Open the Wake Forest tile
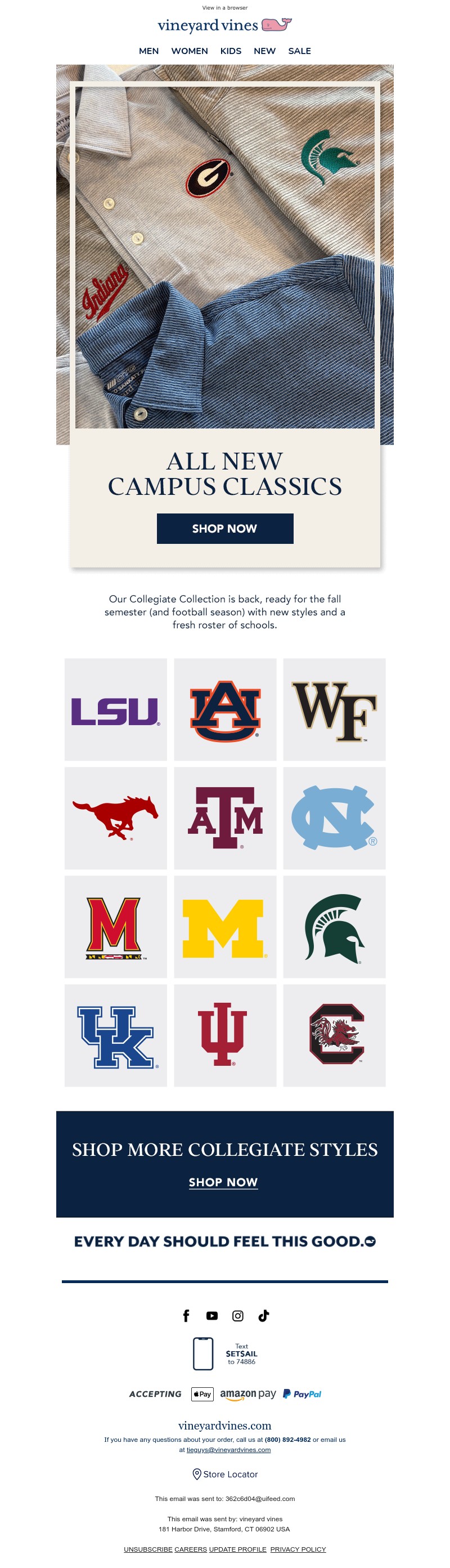This screenshot has height=1568, width=450. [x=334, y=709]
